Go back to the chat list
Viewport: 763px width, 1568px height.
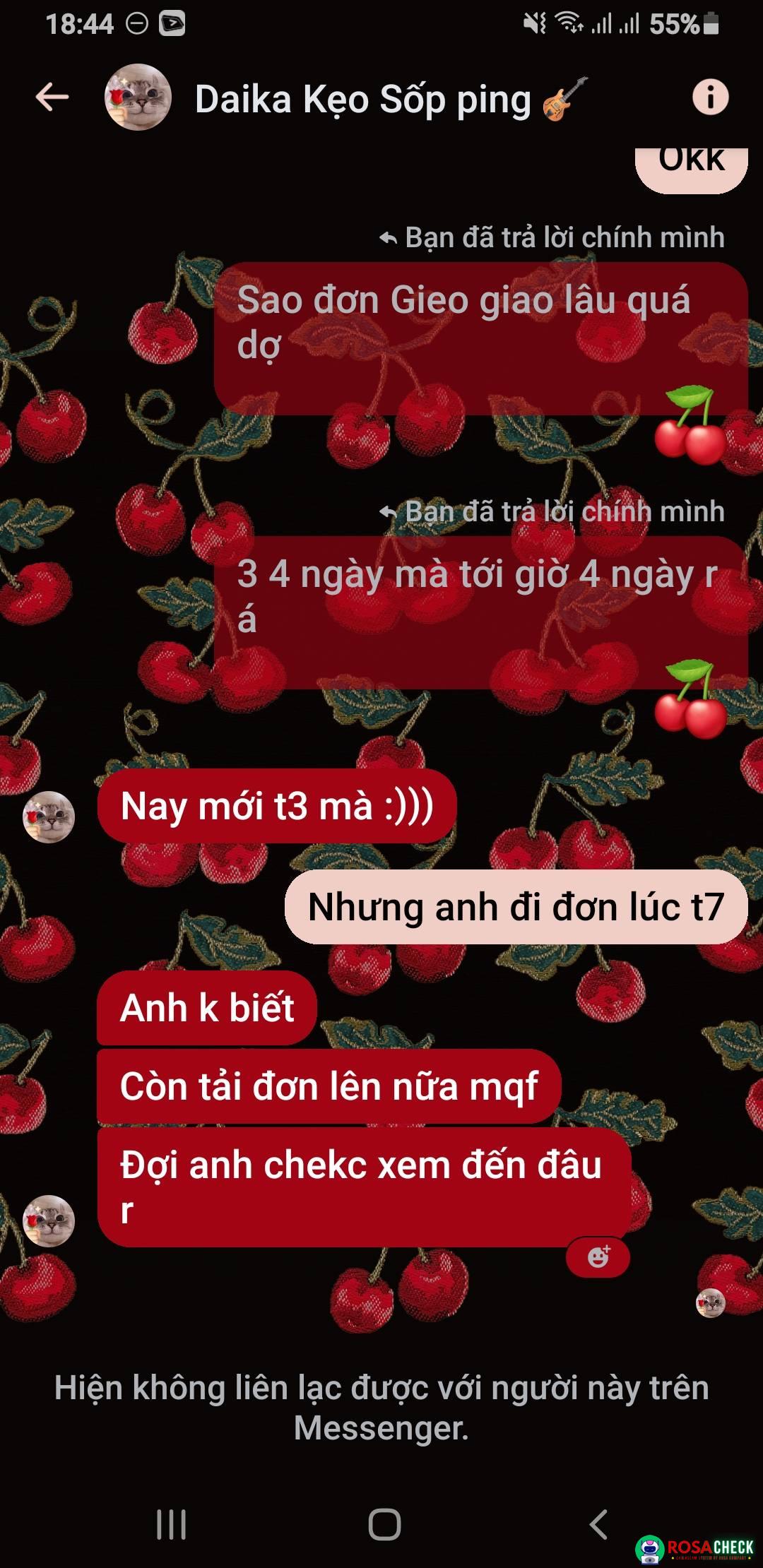52,97
